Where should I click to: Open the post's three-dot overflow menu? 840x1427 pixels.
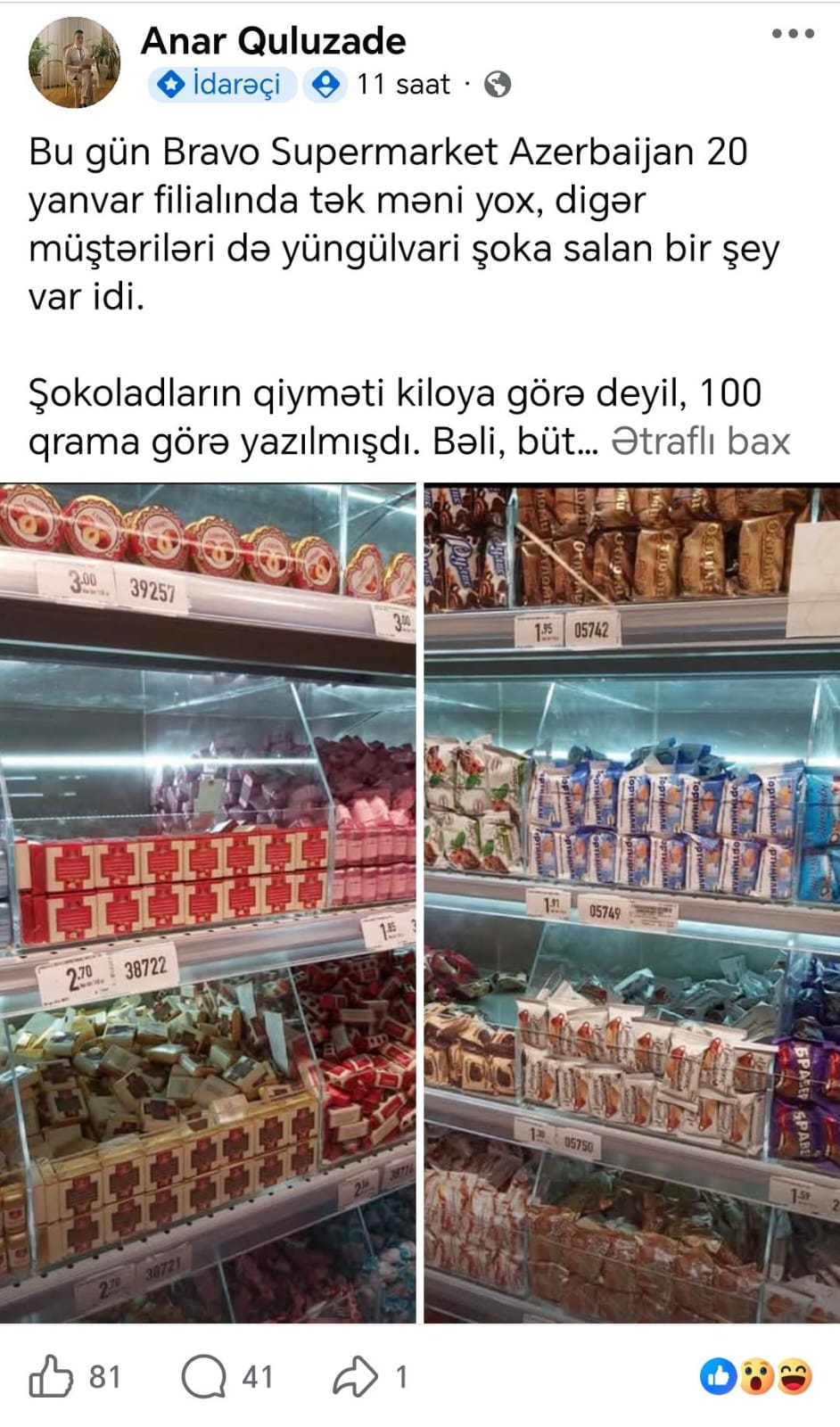793,35
